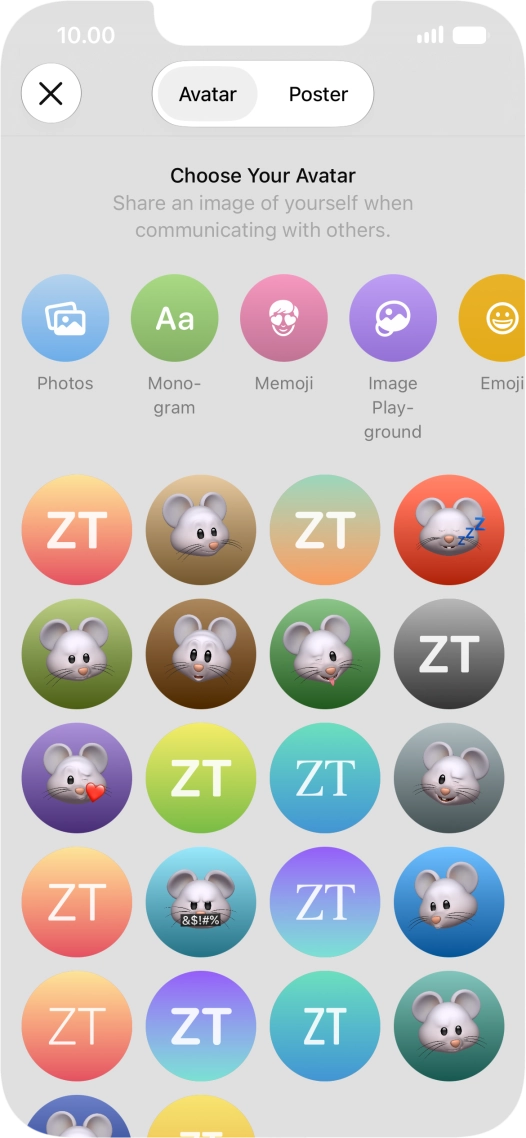526x1138 pixels.
Task: Select the ZT monogram on lime green background
Action: coord(201,778)
